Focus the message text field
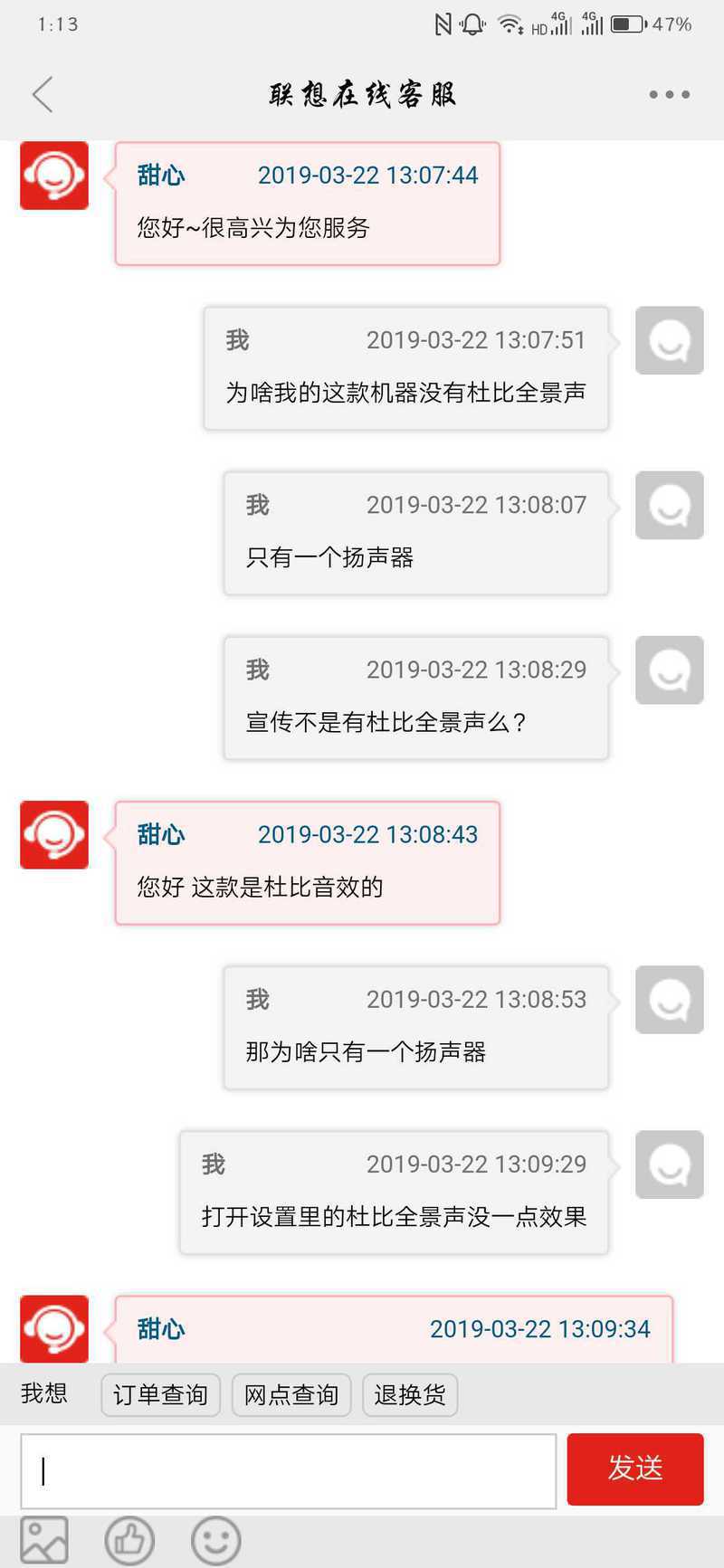 [288, 1470]
